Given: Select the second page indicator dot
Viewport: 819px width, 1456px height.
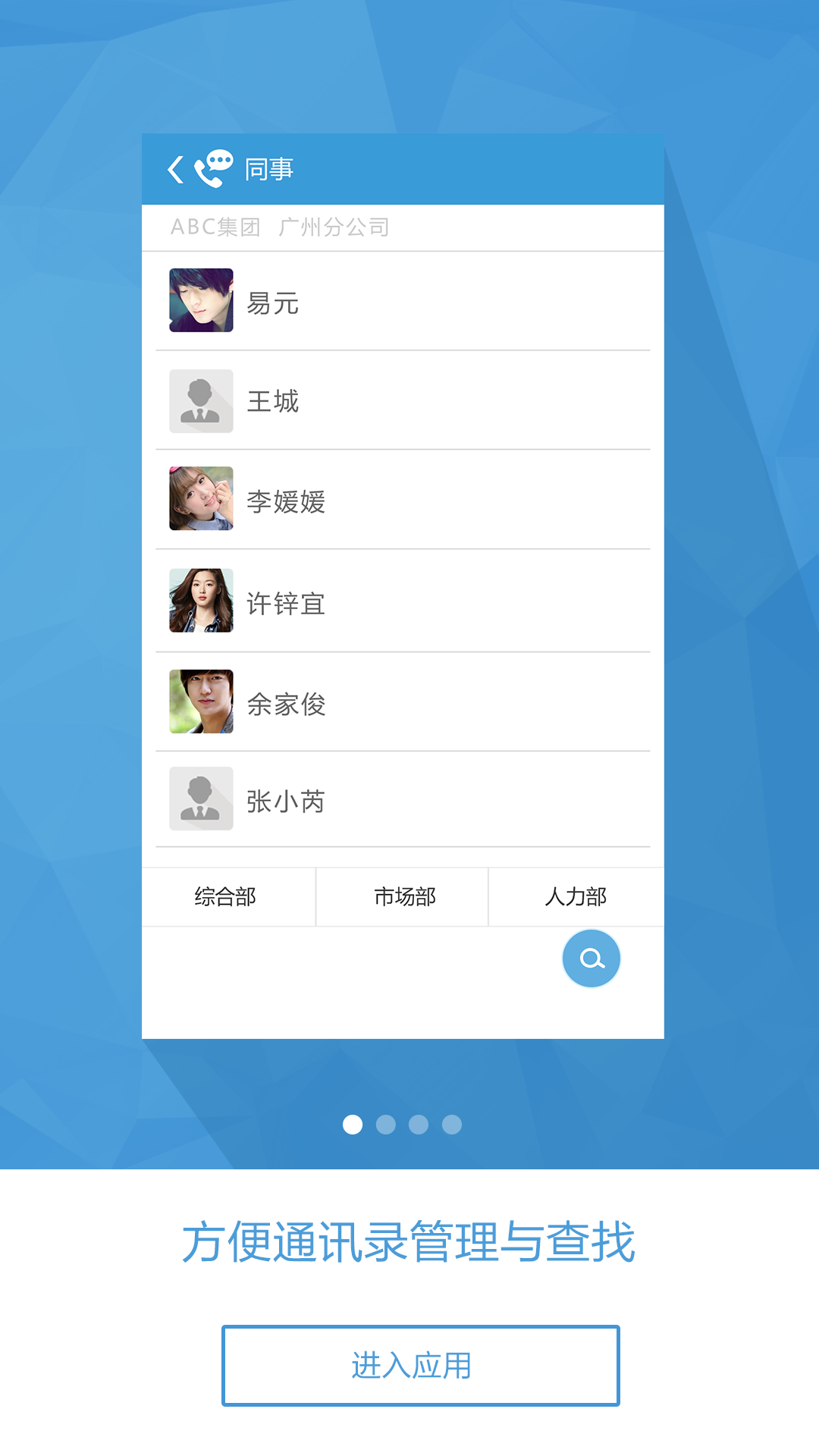Looking at the screenshot, I should [x=386, y=1125].
